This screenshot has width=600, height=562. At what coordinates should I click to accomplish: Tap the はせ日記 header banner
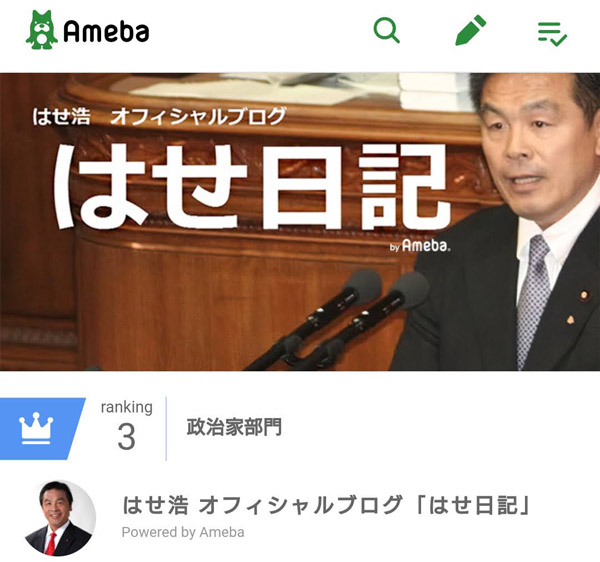[300, 221]
